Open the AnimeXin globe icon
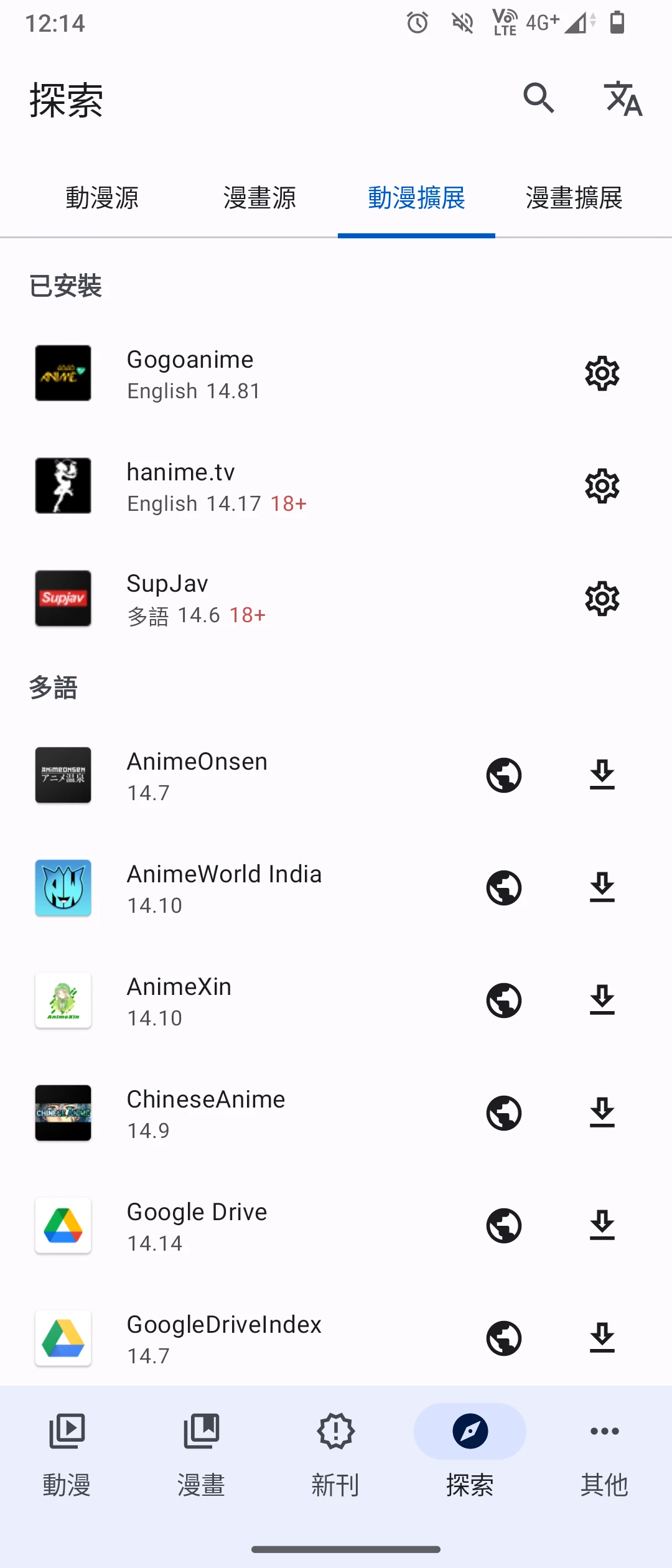672x1568 pixels. [504, 1001]
